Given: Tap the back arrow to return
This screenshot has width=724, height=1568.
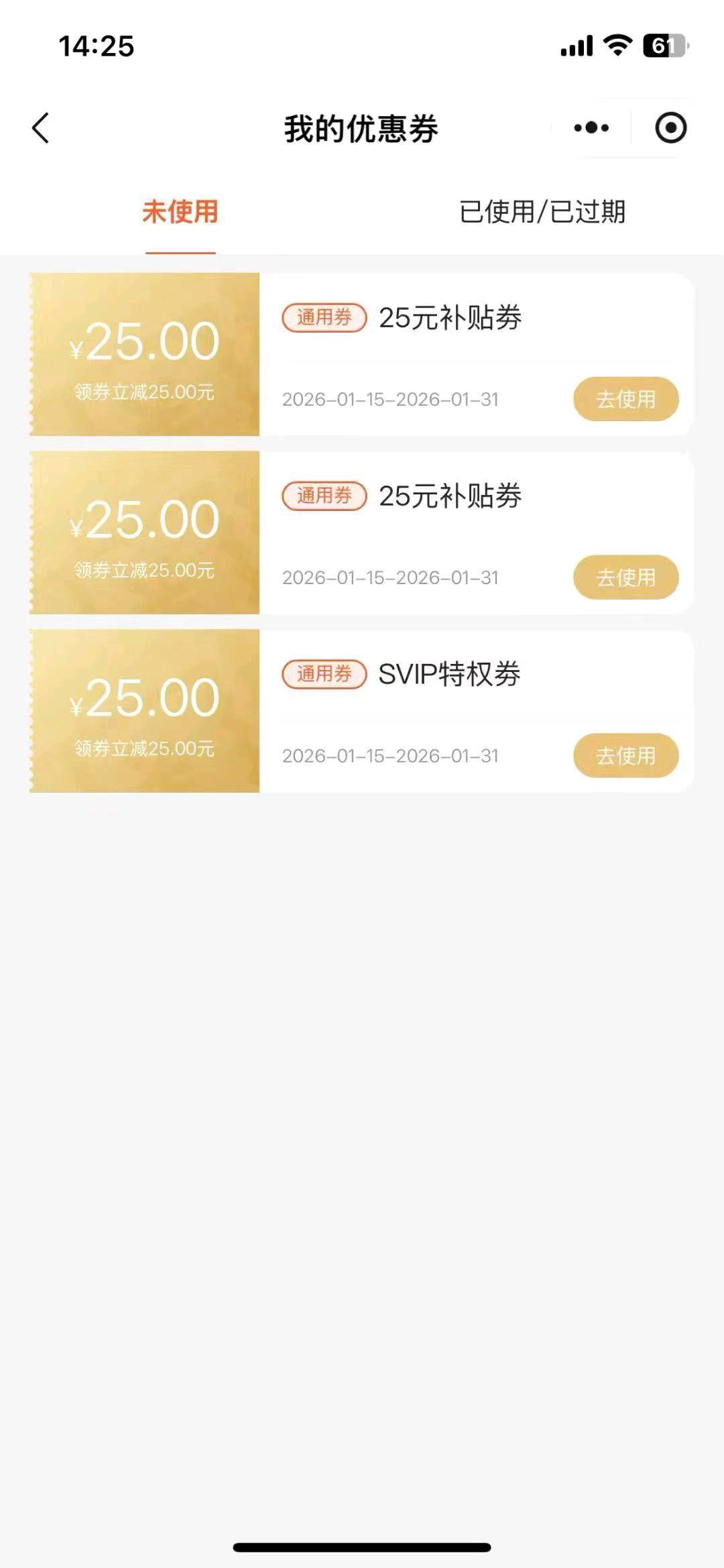Looking at the screenshot, I should (40, 127).
